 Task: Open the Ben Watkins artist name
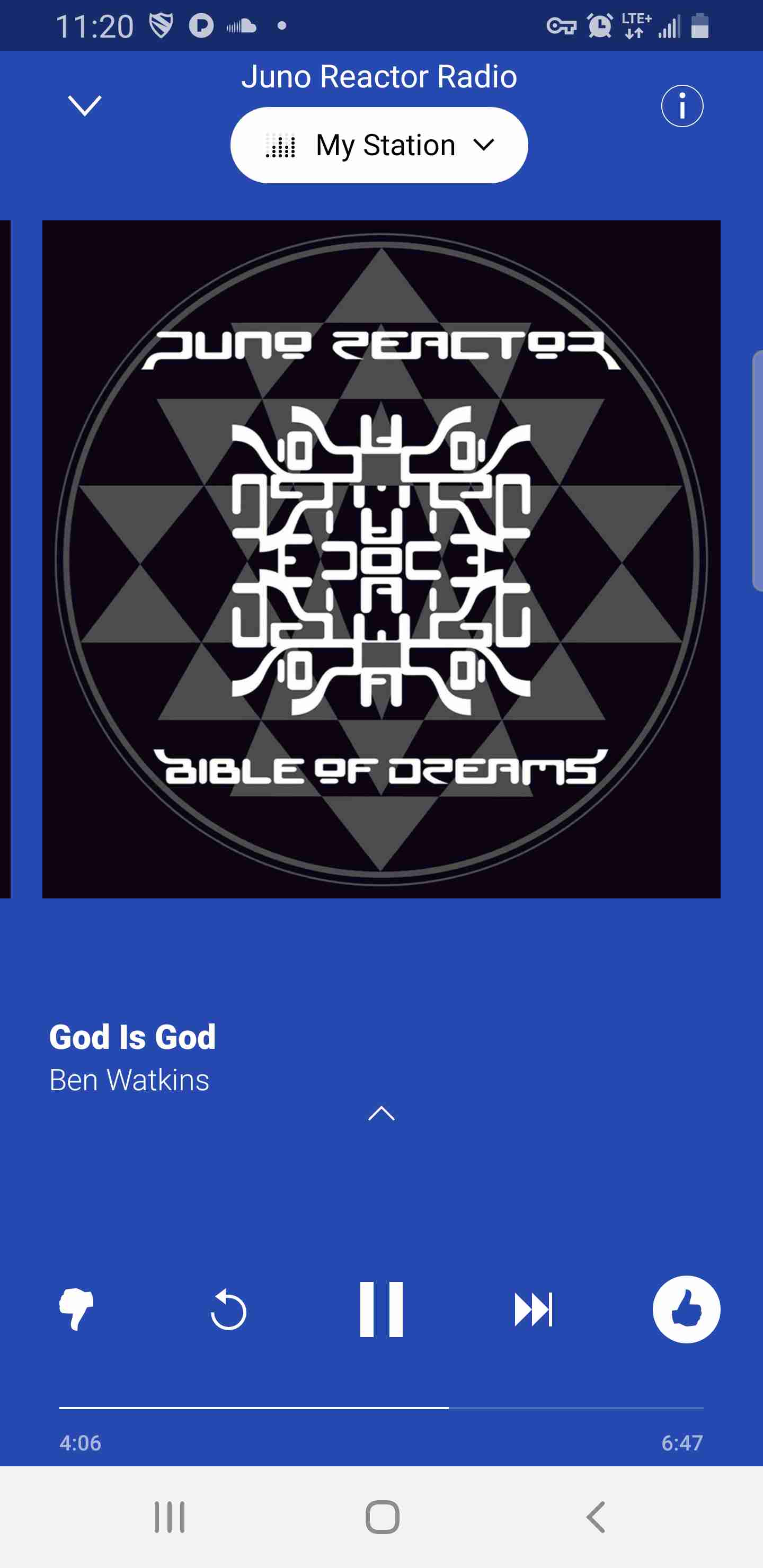[x=129, y=1080]
